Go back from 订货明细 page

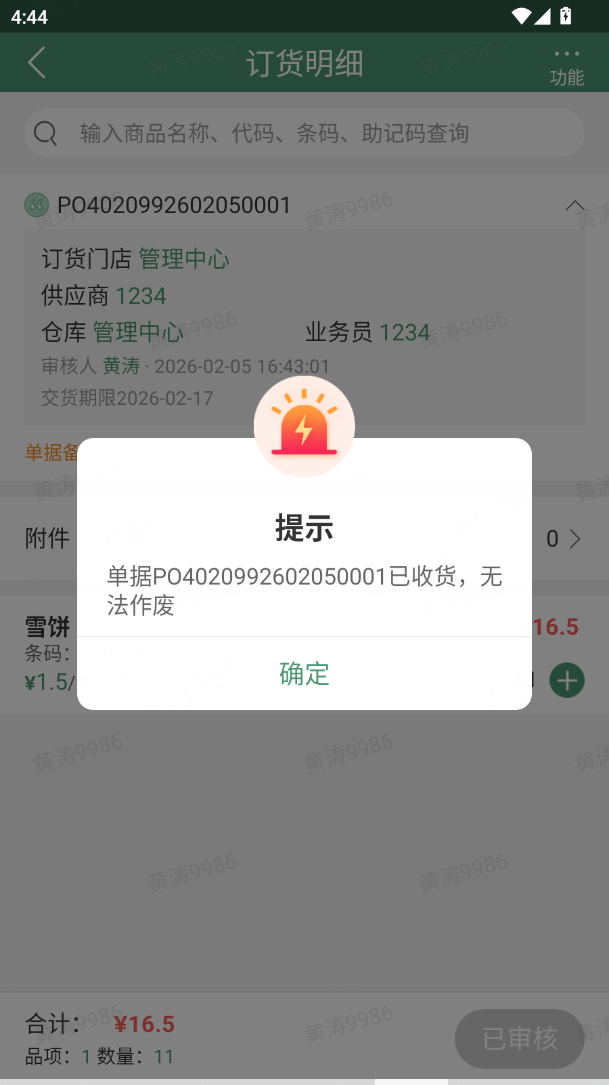(x=37, y=63)
